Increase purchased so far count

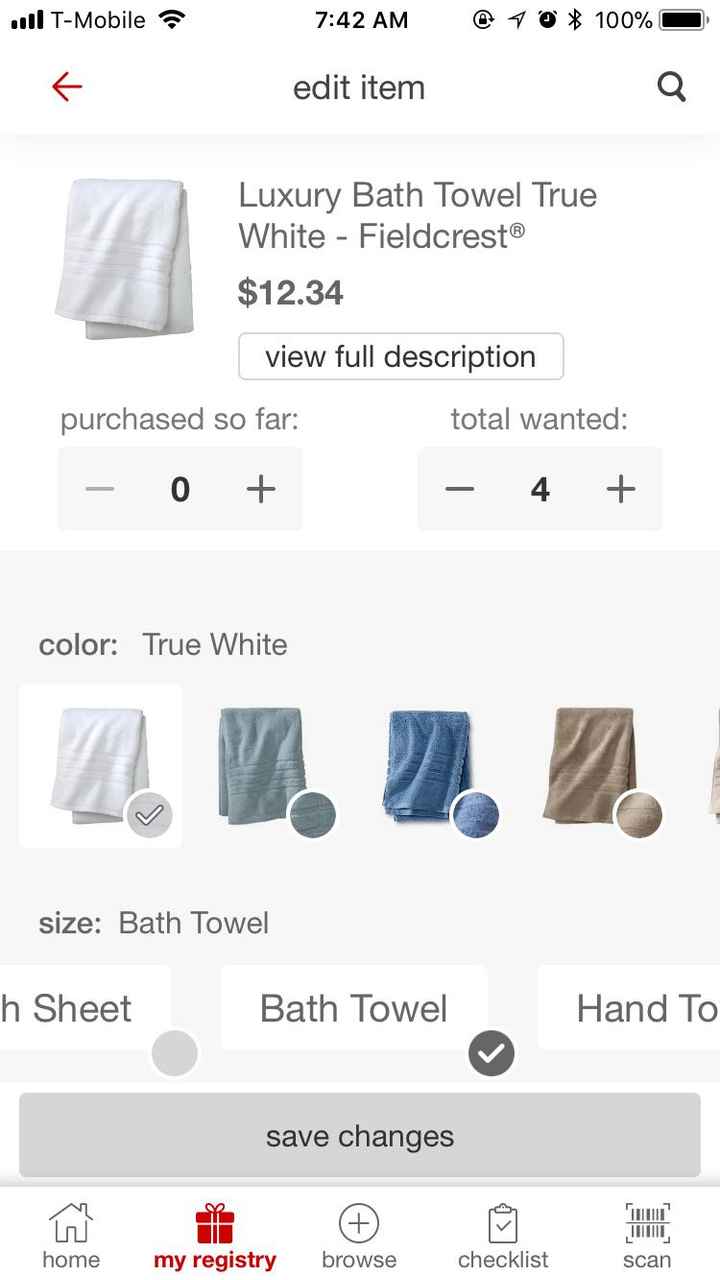tap(260, 489)
